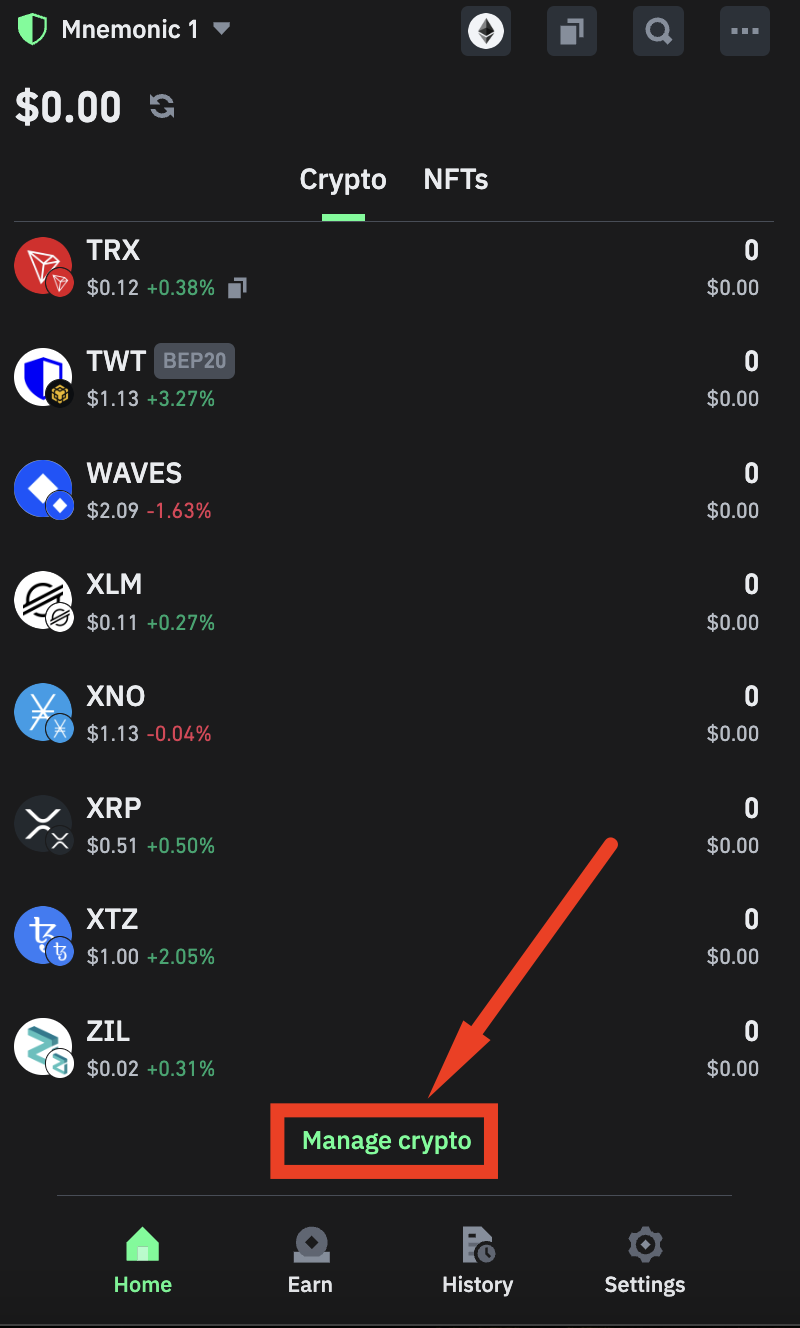Tap the Manage crypto link

tap(386, 1141)
